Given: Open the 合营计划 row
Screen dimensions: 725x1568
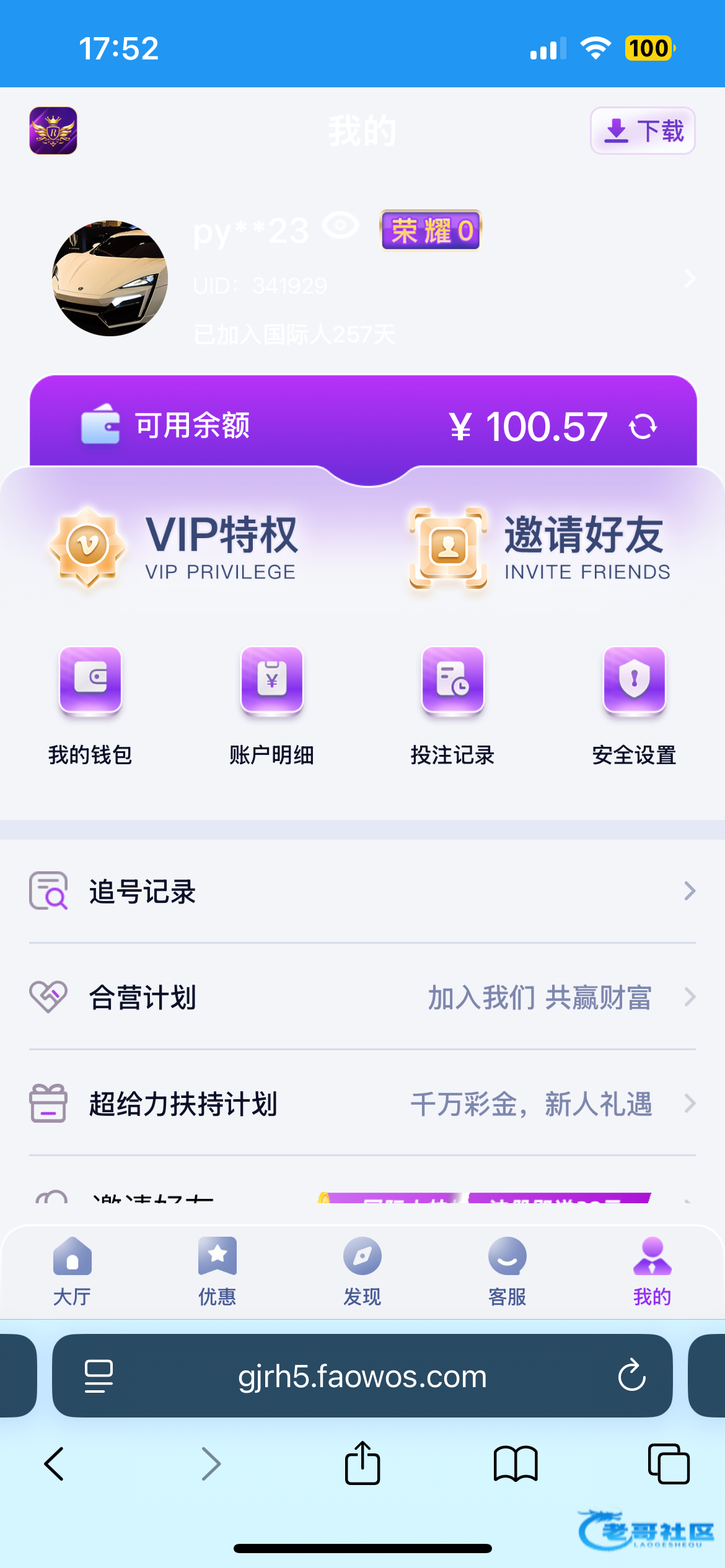Looking at the screenshot, I should 362,997.
